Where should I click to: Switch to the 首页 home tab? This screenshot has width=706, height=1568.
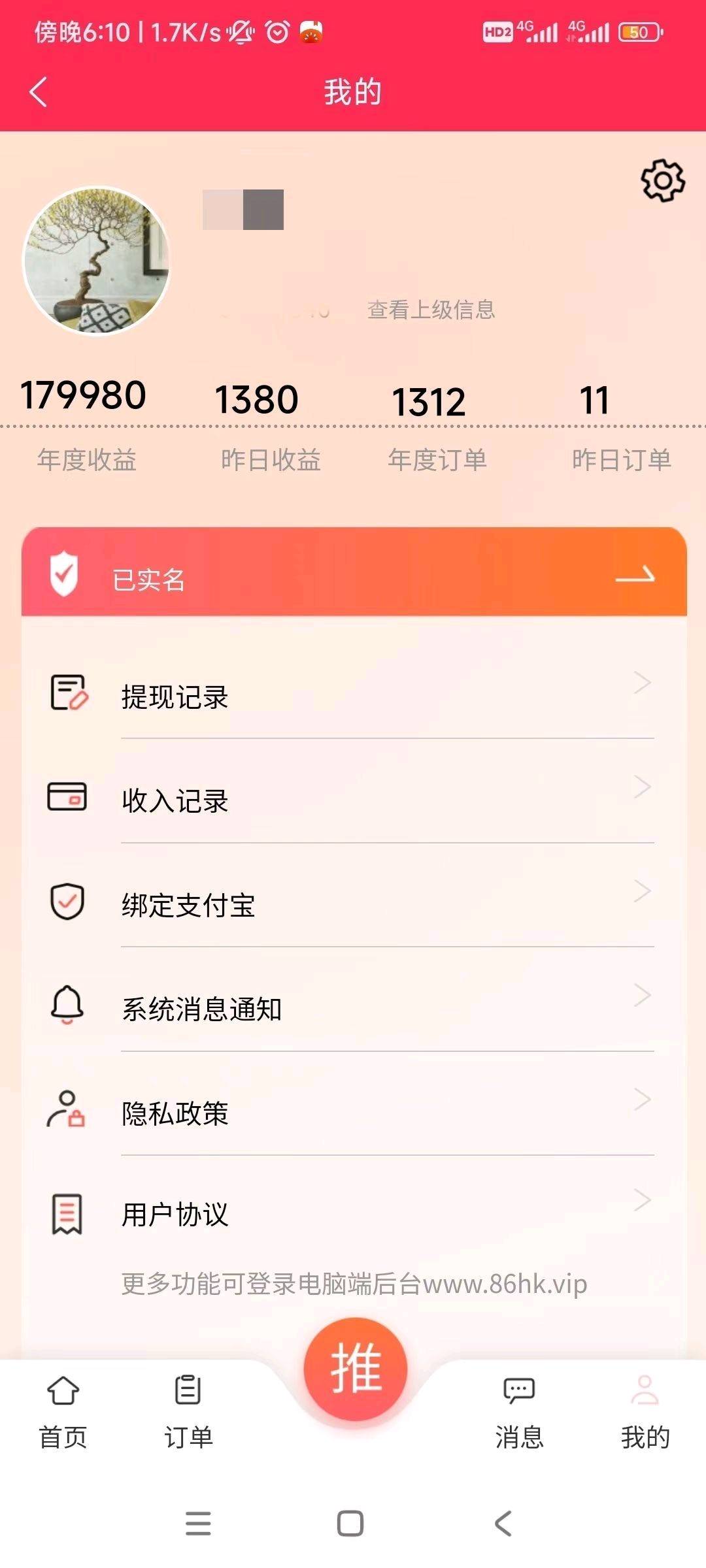point(63,1411)
